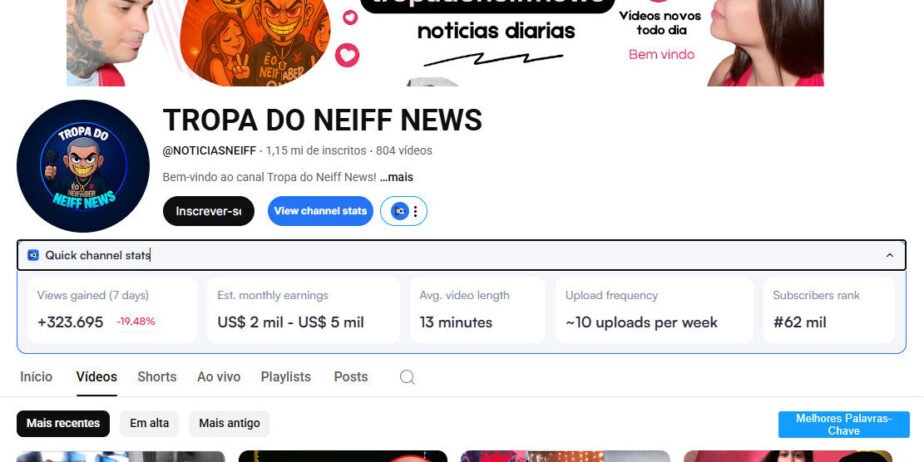The height and width of the screenshot is (462, 924).
Task: Collapse the Quick channel stats panel
Action: click(889, 255)
